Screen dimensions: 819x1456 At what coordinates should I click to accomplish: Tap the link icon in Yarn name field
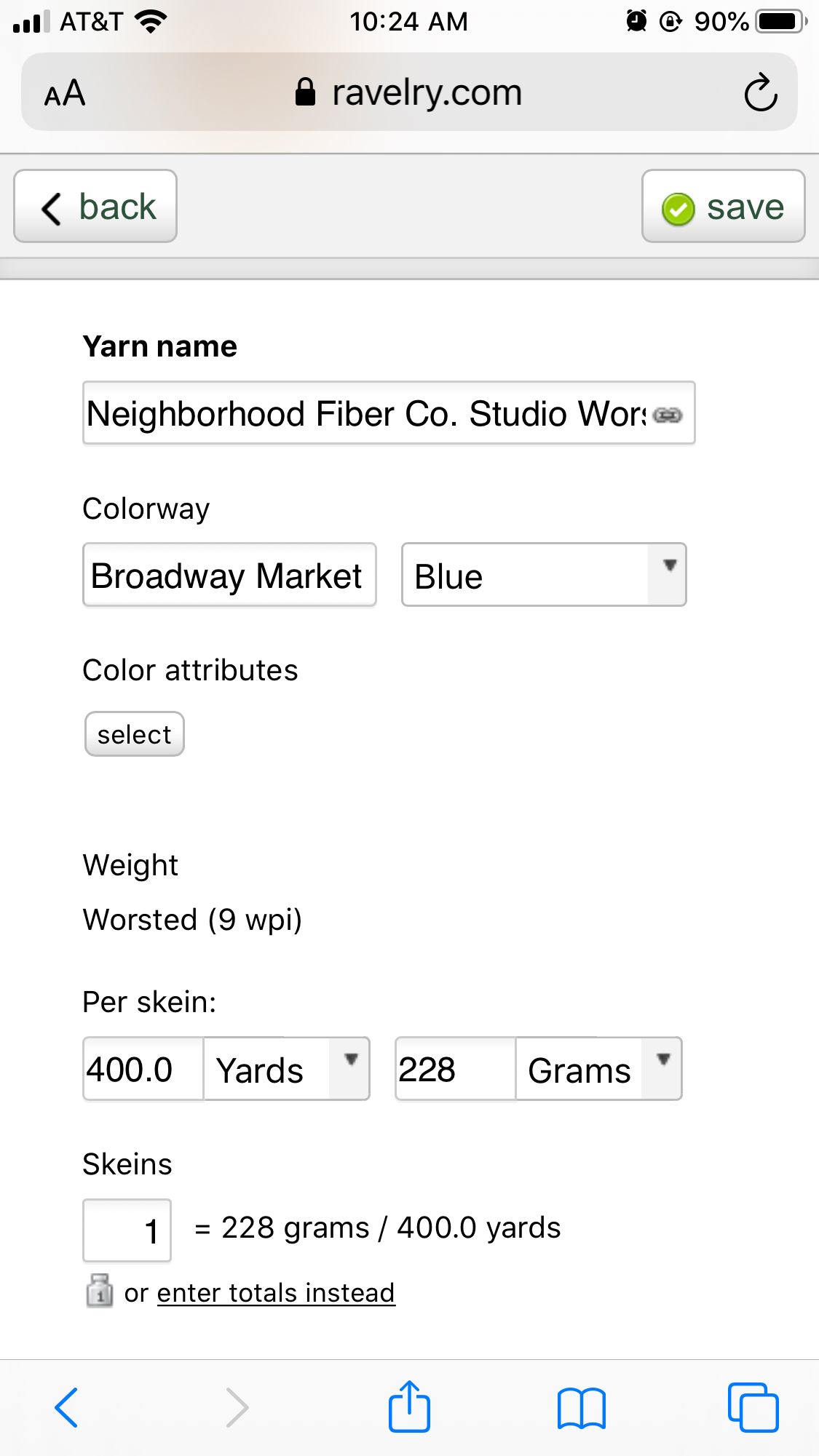pyautogui.click(x=668, y=415)
